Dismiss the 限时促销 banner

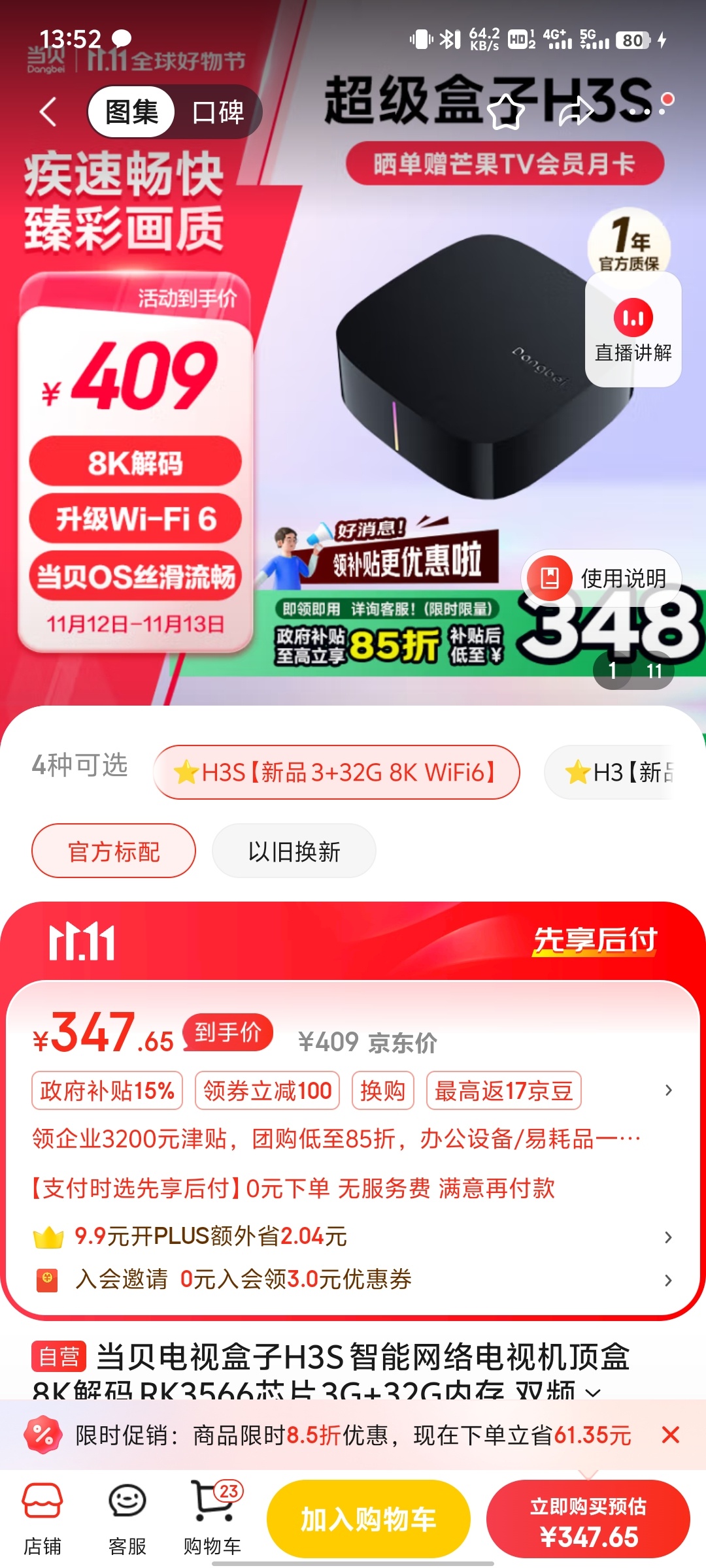coord(671,1435)
